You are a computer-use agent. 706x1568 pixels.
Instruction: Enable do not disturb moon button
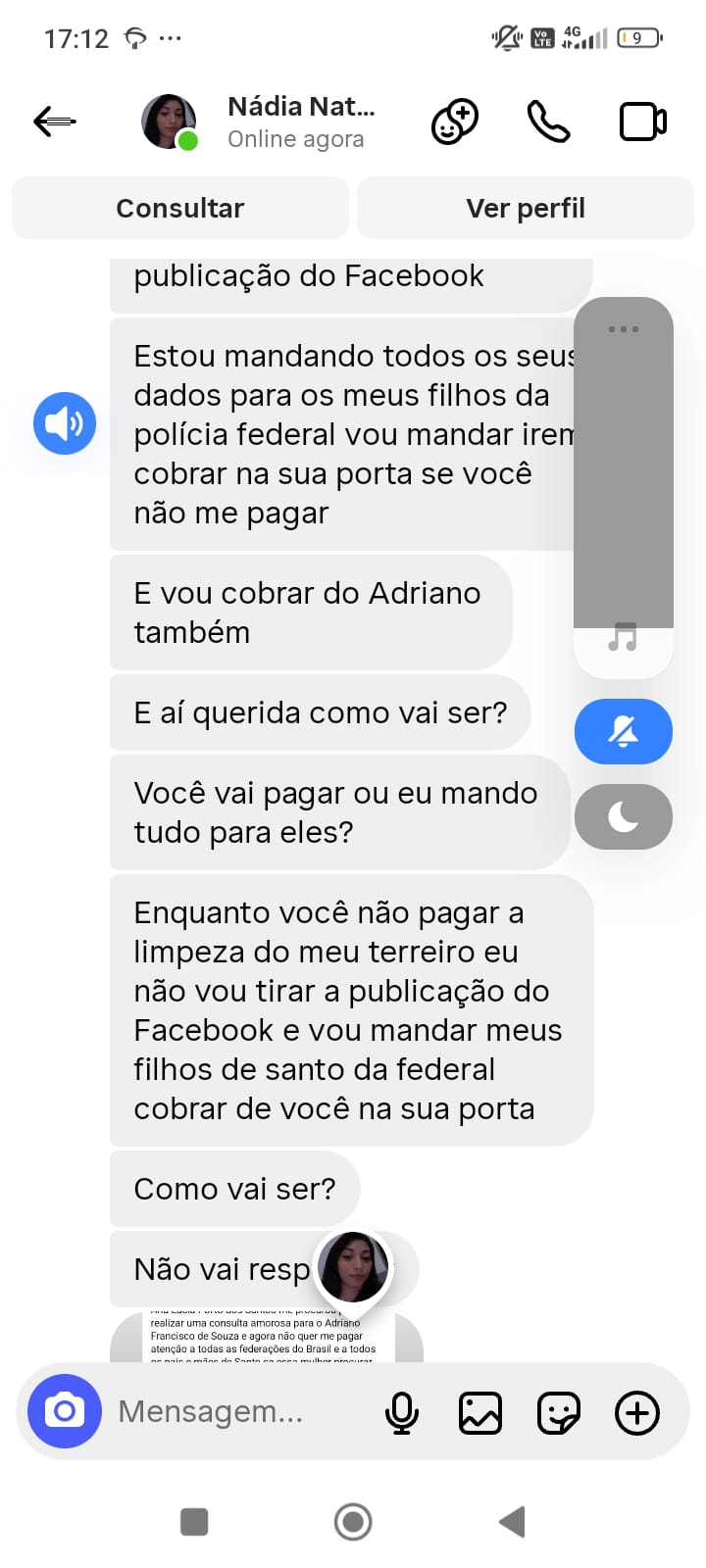(x=624, y=816)
